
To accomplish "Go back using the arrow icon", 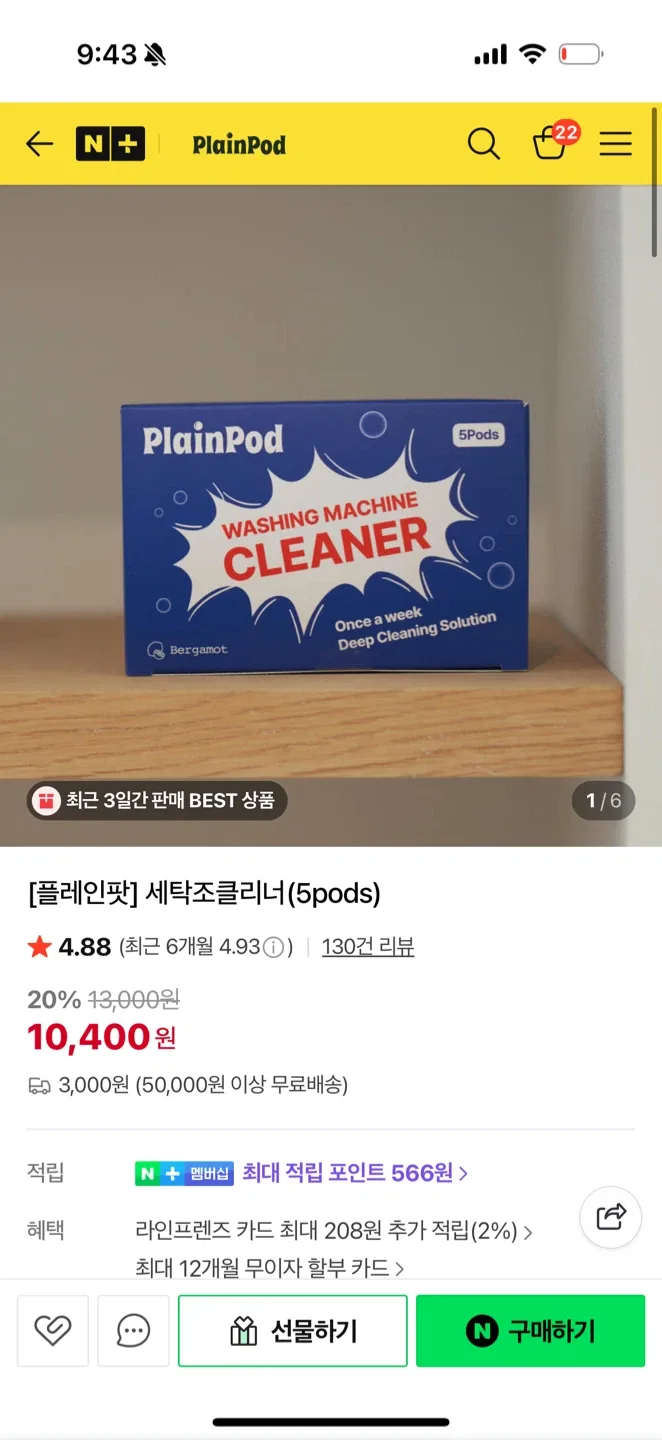I will click(x=39, y=144).
